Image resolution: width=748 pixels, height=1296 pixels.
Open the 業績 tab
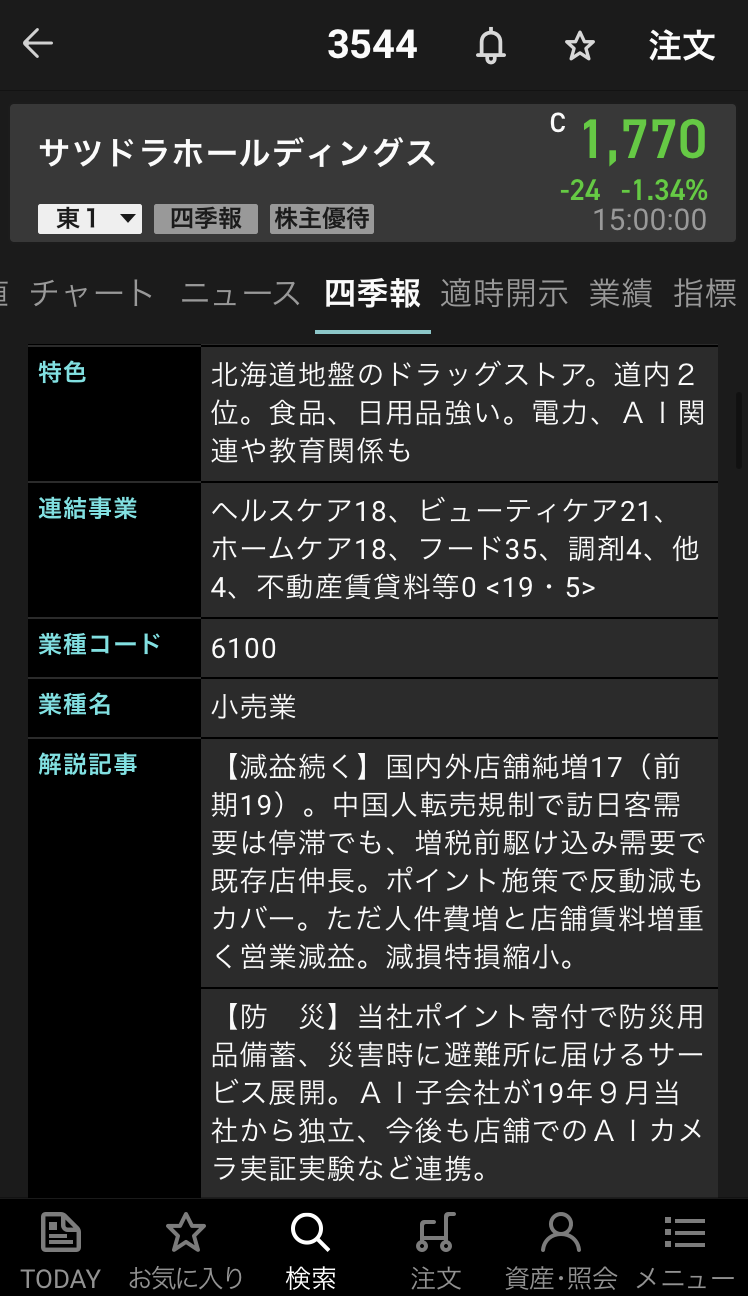coord(620,293)
